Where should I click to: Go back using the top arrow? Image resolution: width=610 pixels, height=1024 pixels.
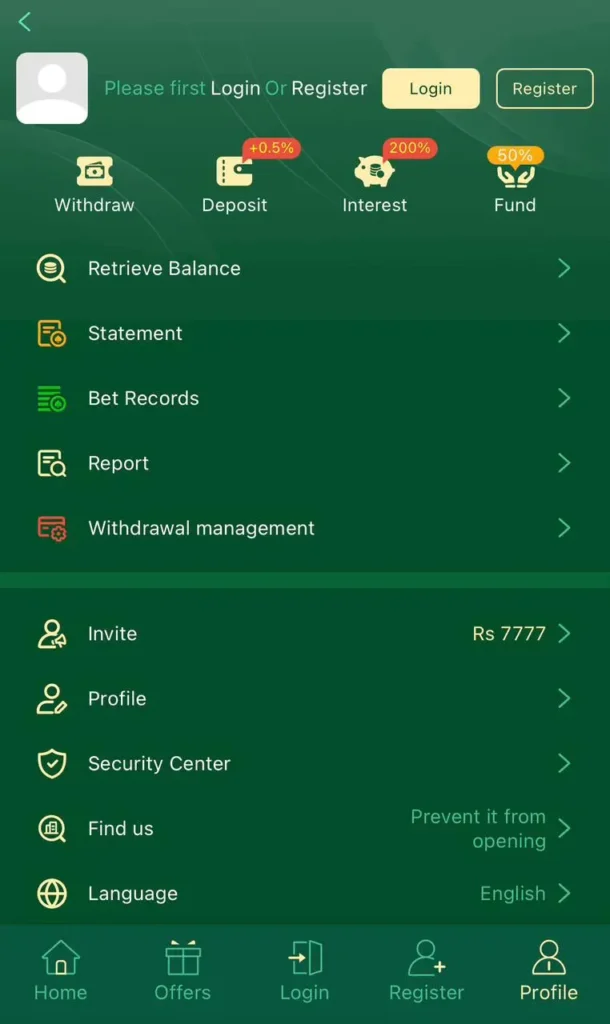pyautogui.click(x=25, y=22)
